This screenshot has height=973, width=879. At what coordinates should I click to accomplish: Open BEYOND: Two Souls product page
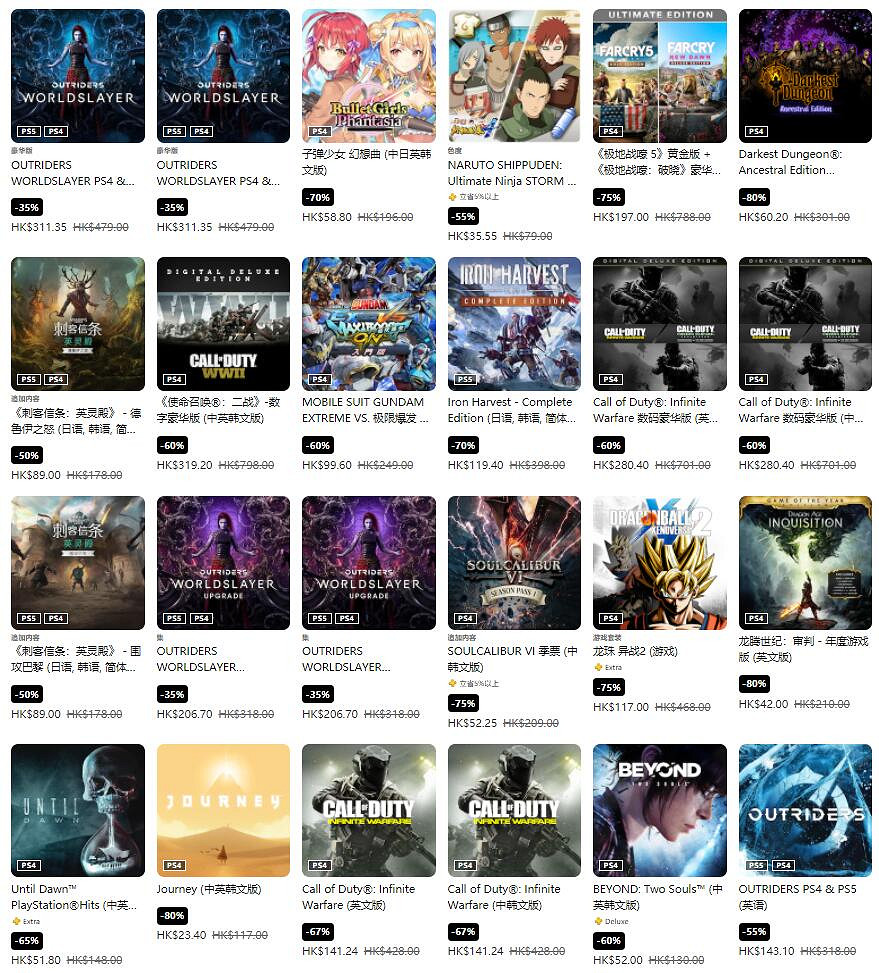tap(659, 811)
